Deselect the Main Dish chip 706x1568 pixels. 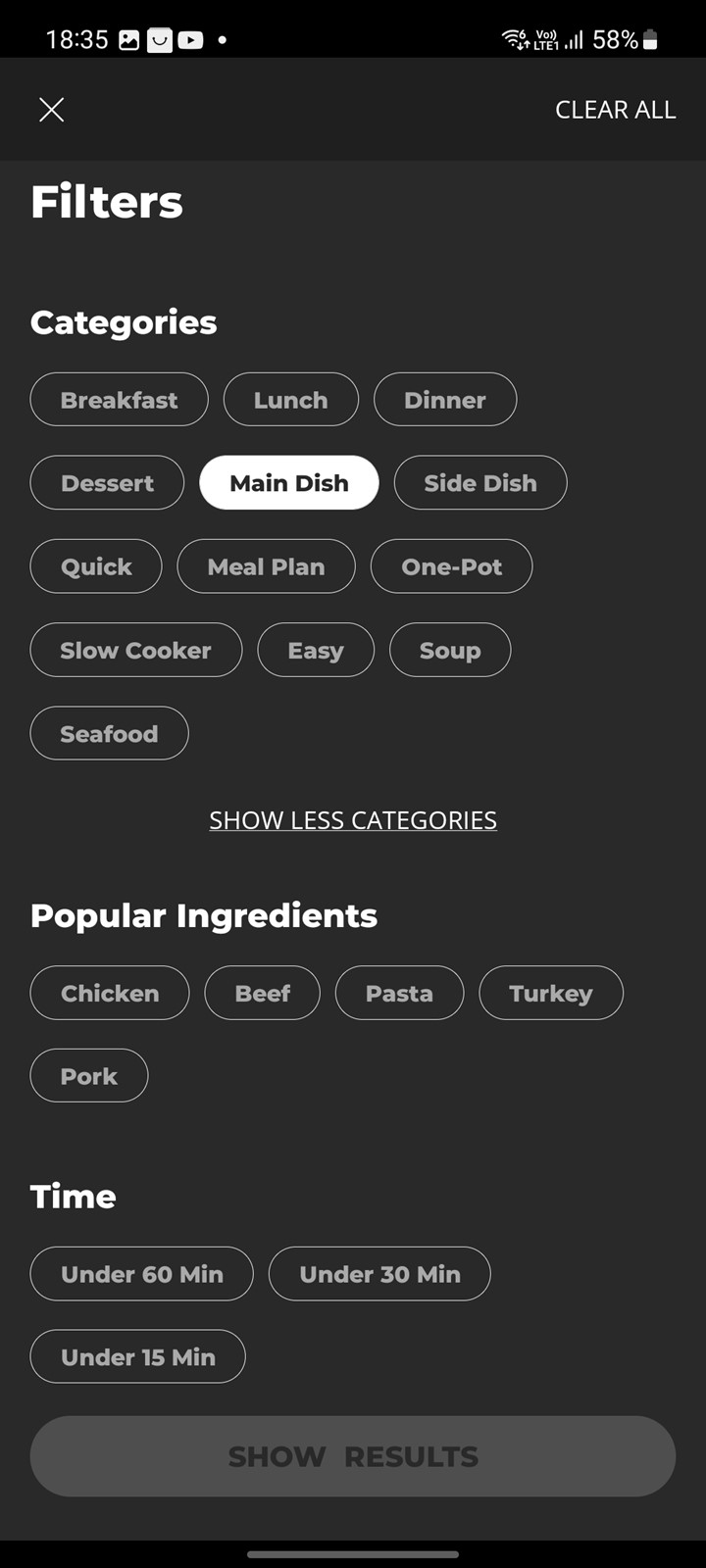[289, 483]
